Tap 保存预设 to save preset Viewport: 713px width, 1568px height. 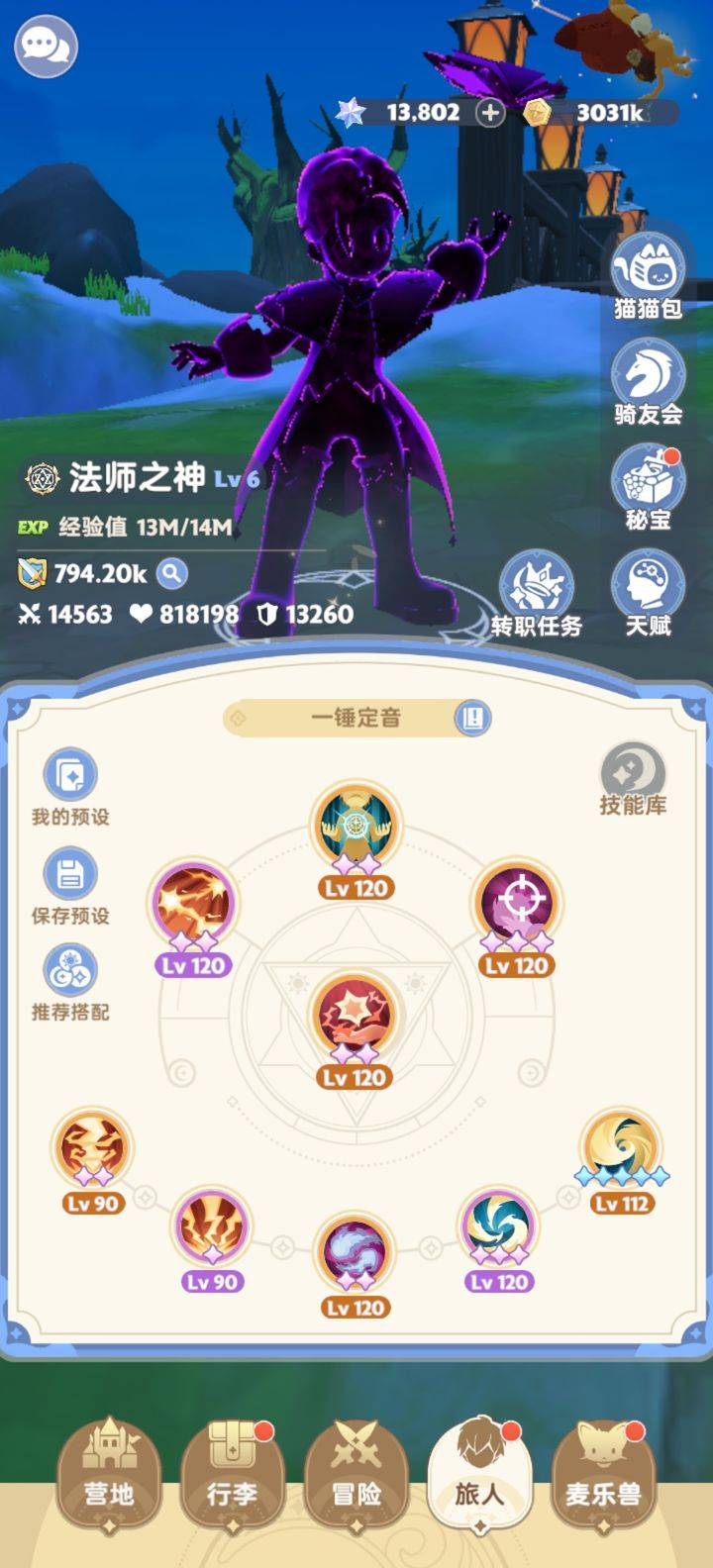70,884
